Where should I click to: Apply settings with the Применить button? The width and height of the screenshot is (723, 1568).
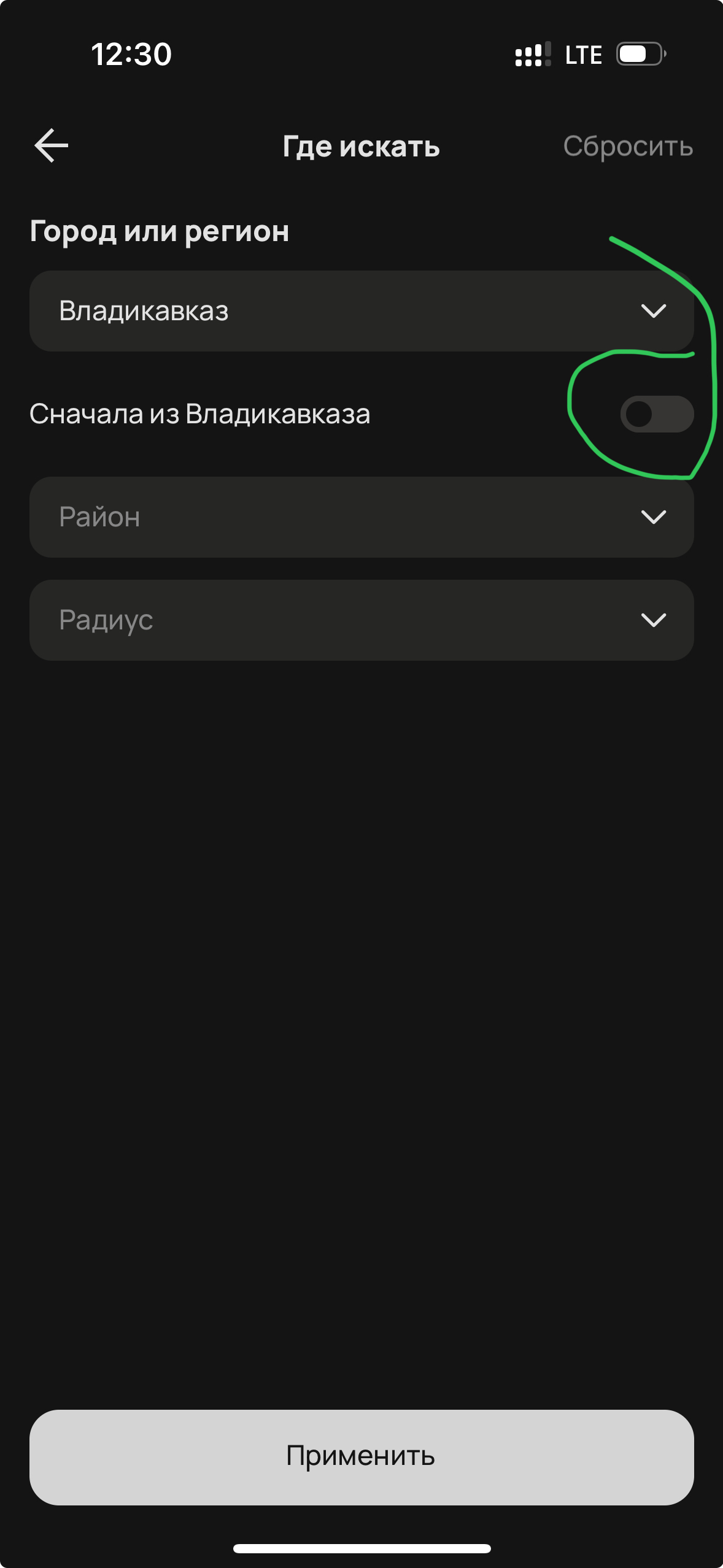tap(361, 1456)
